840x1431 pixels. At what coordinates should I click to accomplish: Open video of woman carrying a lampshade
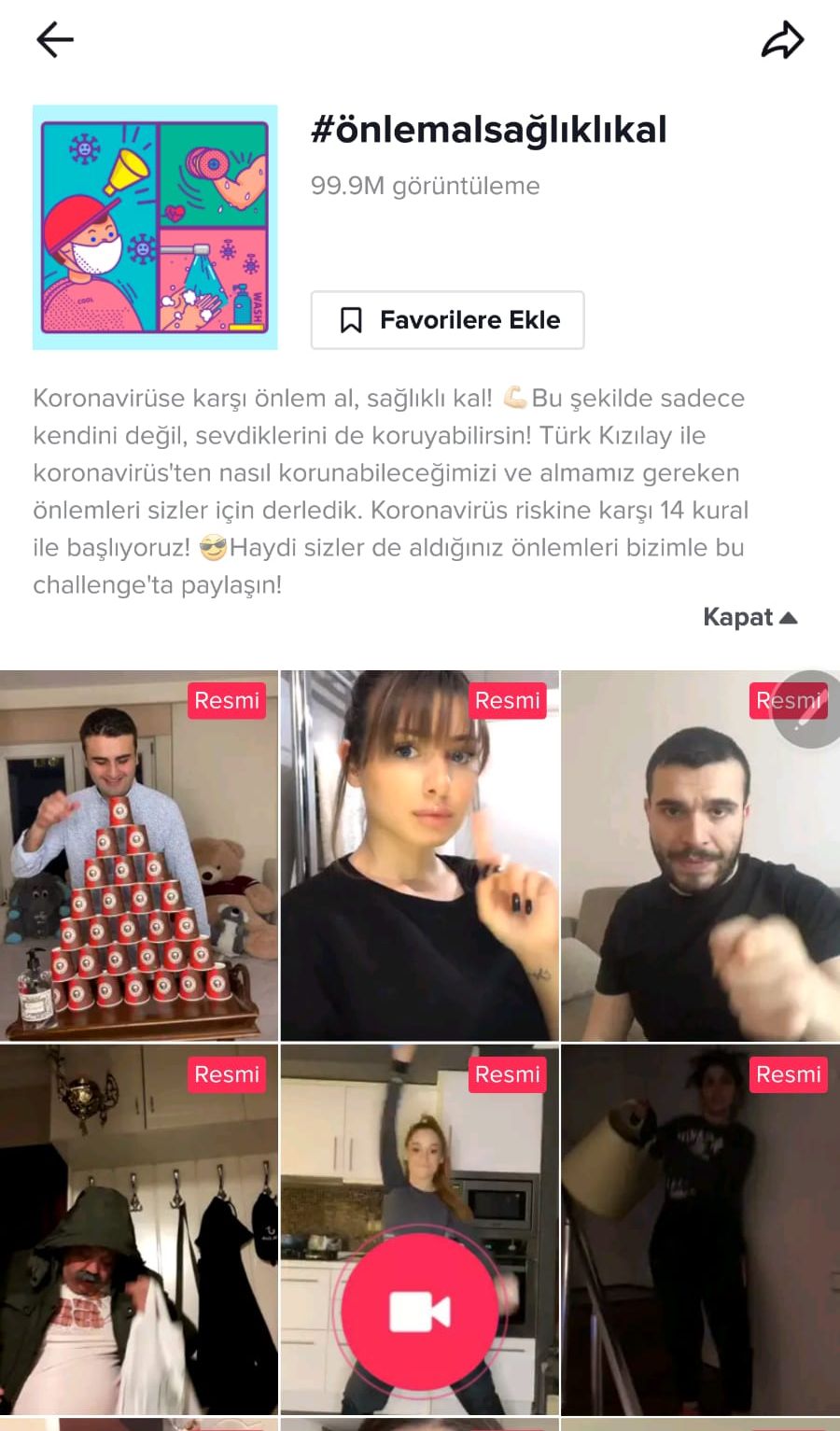coord(700,1242)
